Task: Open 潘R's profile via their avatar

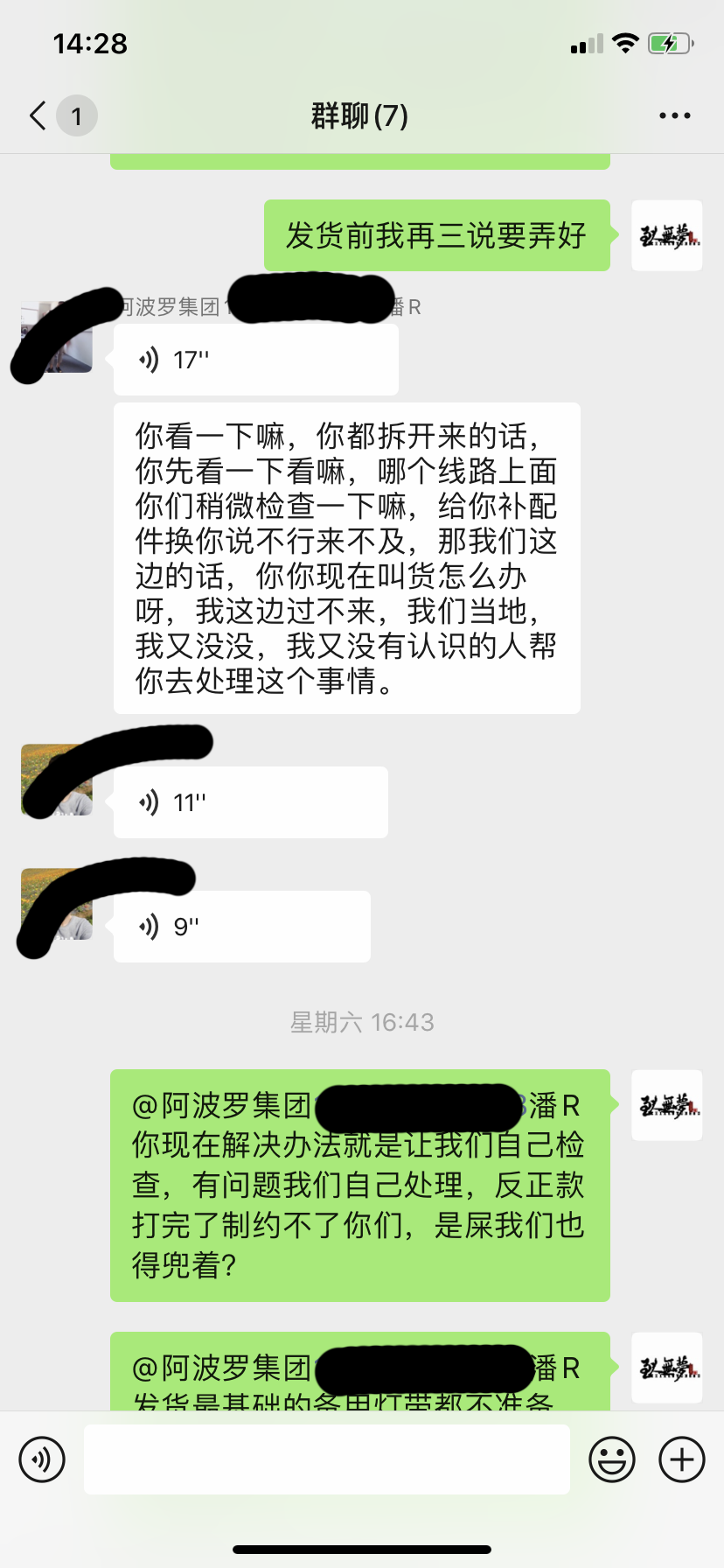Action: pyautogui.click(x=54, y=337)
